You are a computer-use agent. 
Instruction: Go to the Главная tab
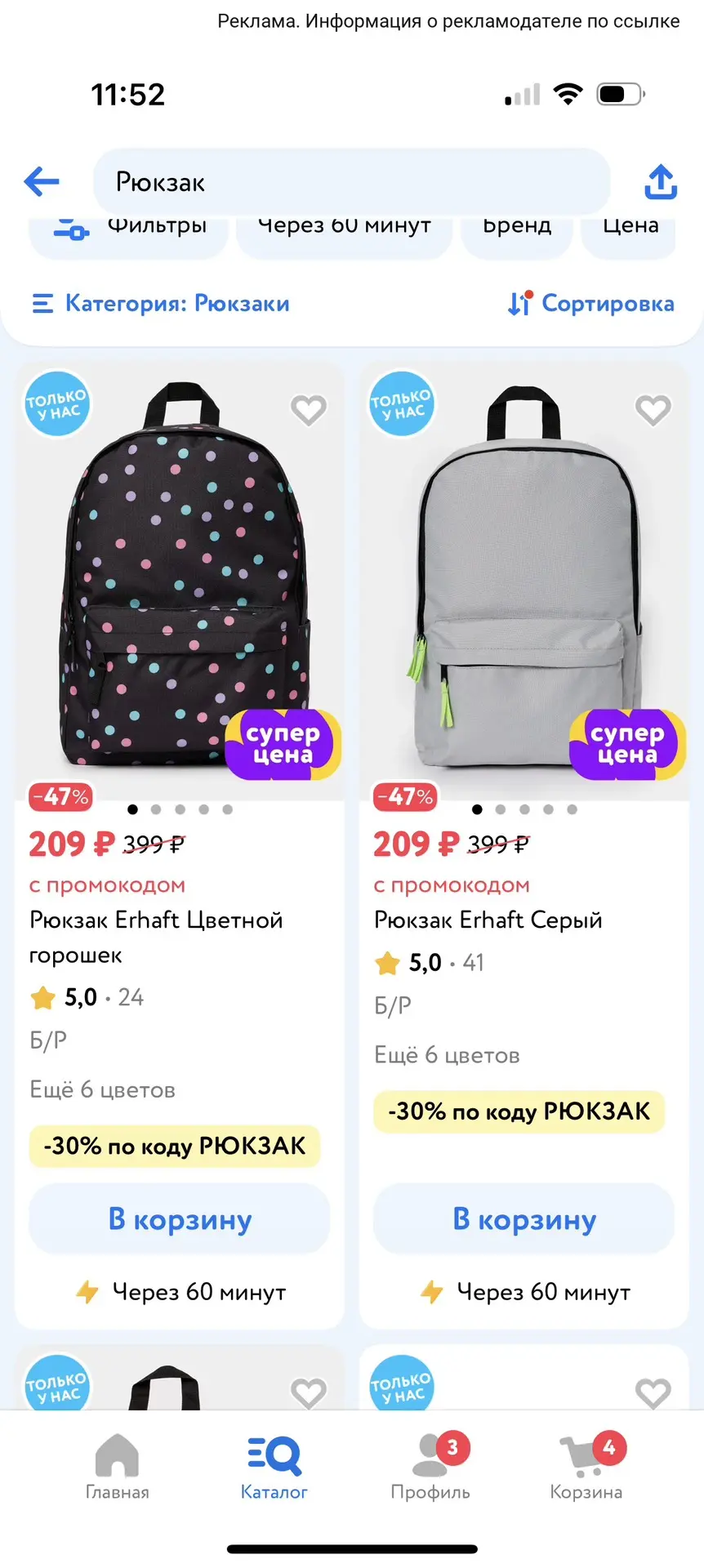point(118,1467)
